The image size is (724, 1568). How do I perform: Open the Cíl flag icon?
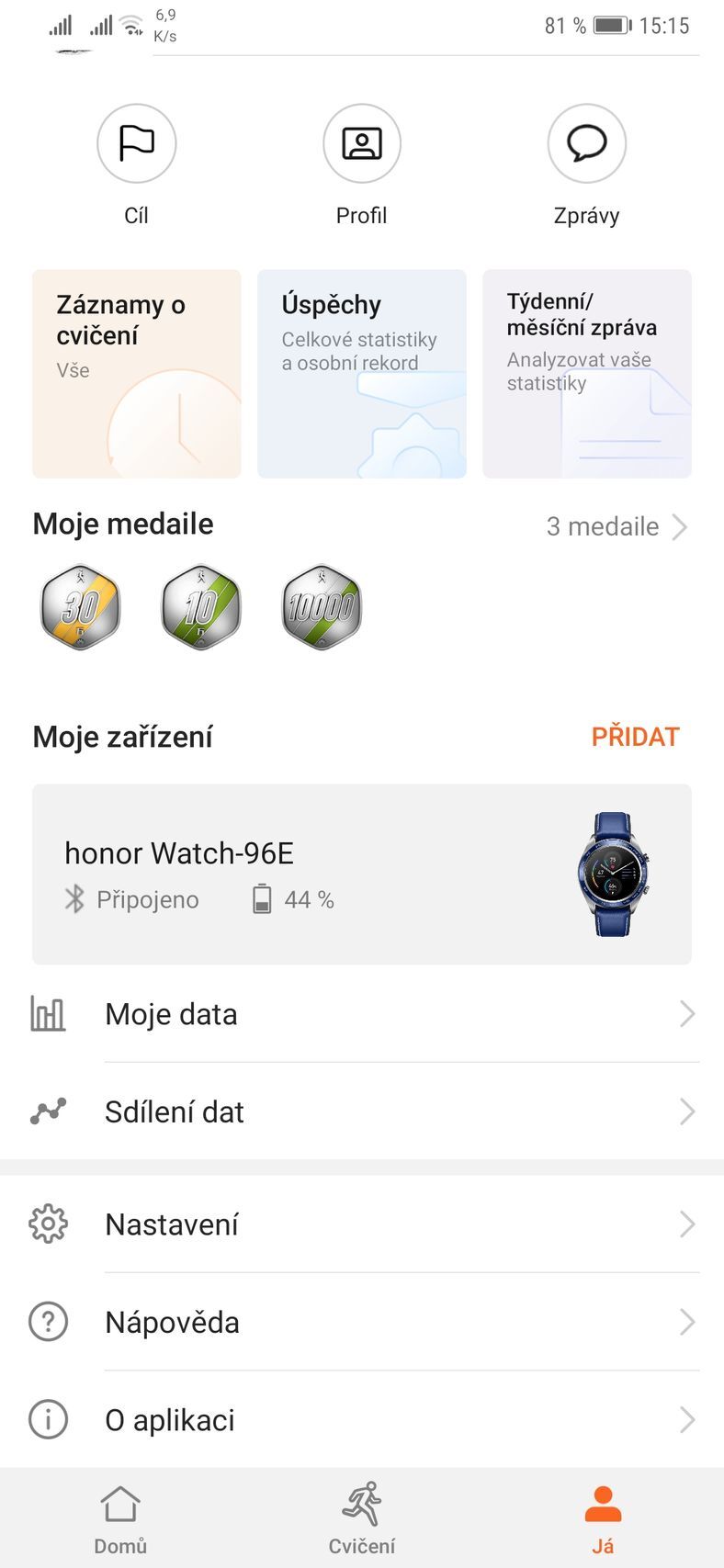[136, 144]
